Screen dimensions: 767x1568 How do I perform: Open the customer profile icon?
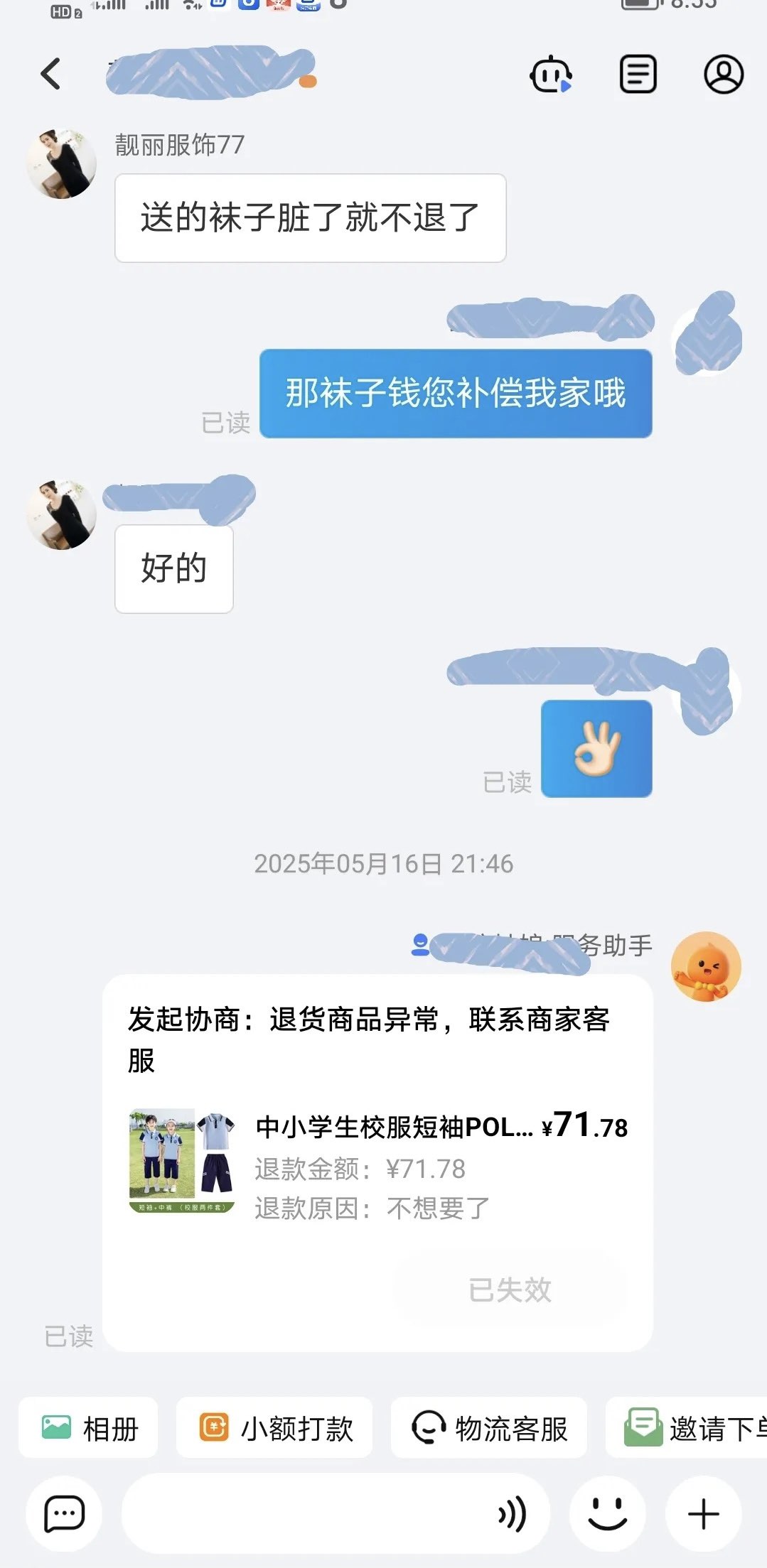[724, 75]
